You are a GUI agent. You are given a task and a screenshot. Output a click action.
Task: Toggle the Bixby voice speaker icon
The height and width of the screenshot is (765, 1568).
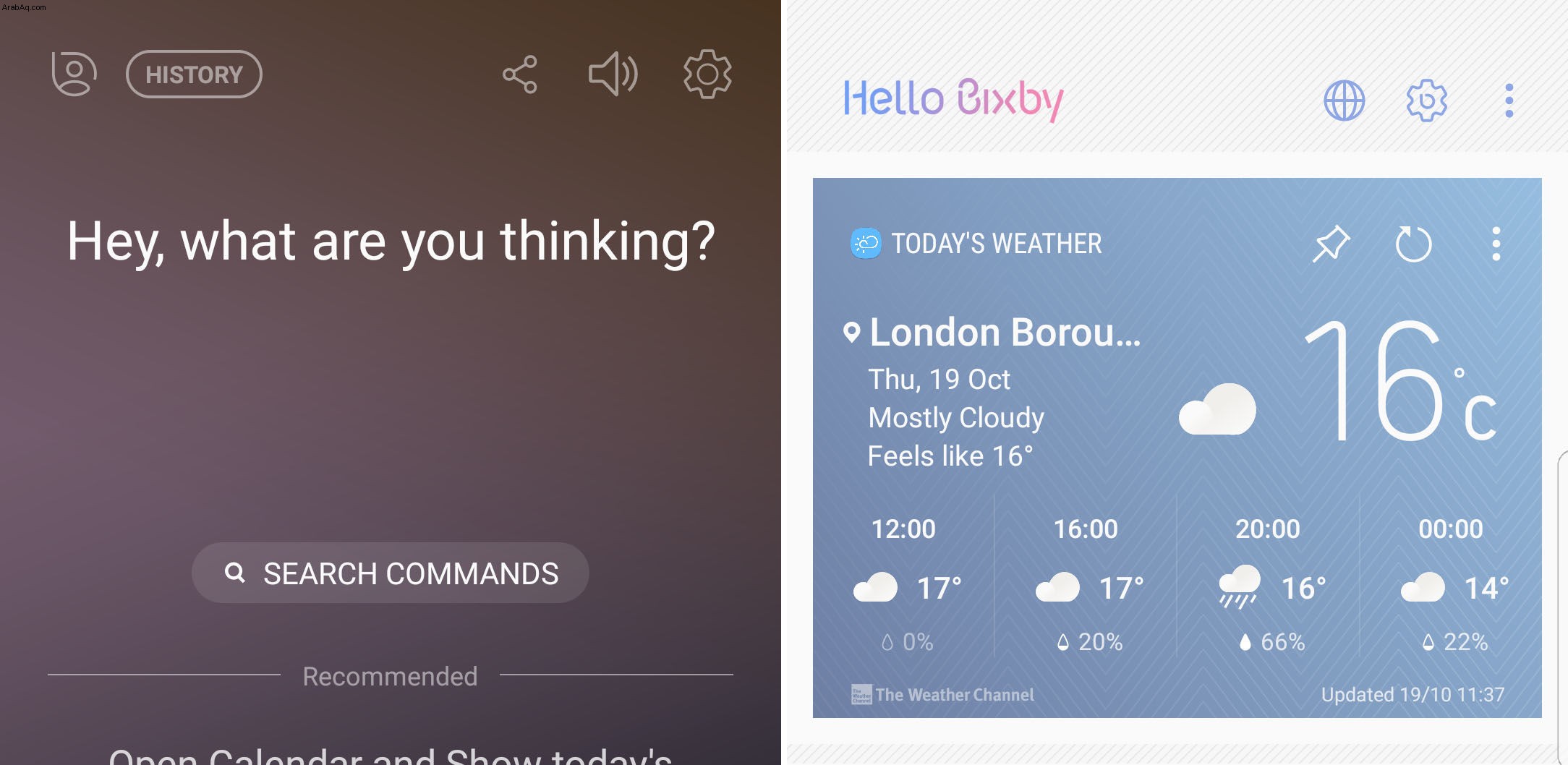click(x=613, y=74)
